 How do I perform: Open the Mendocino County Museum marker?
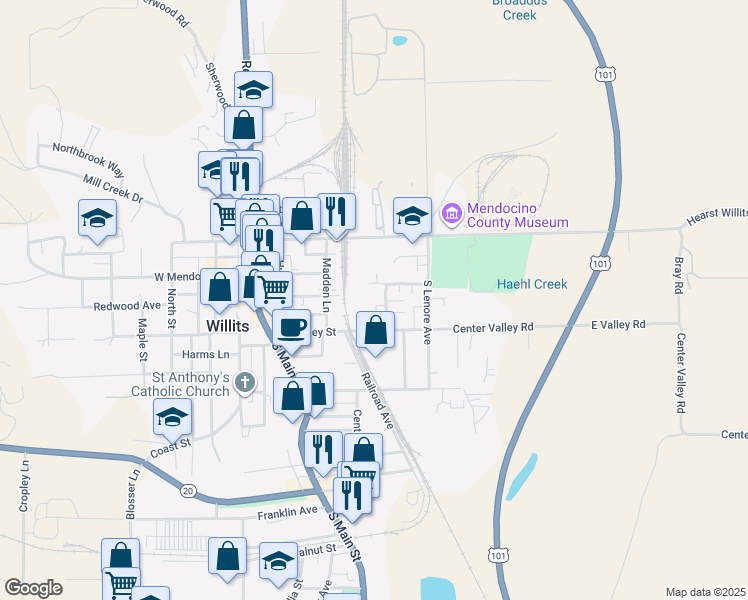450,212
